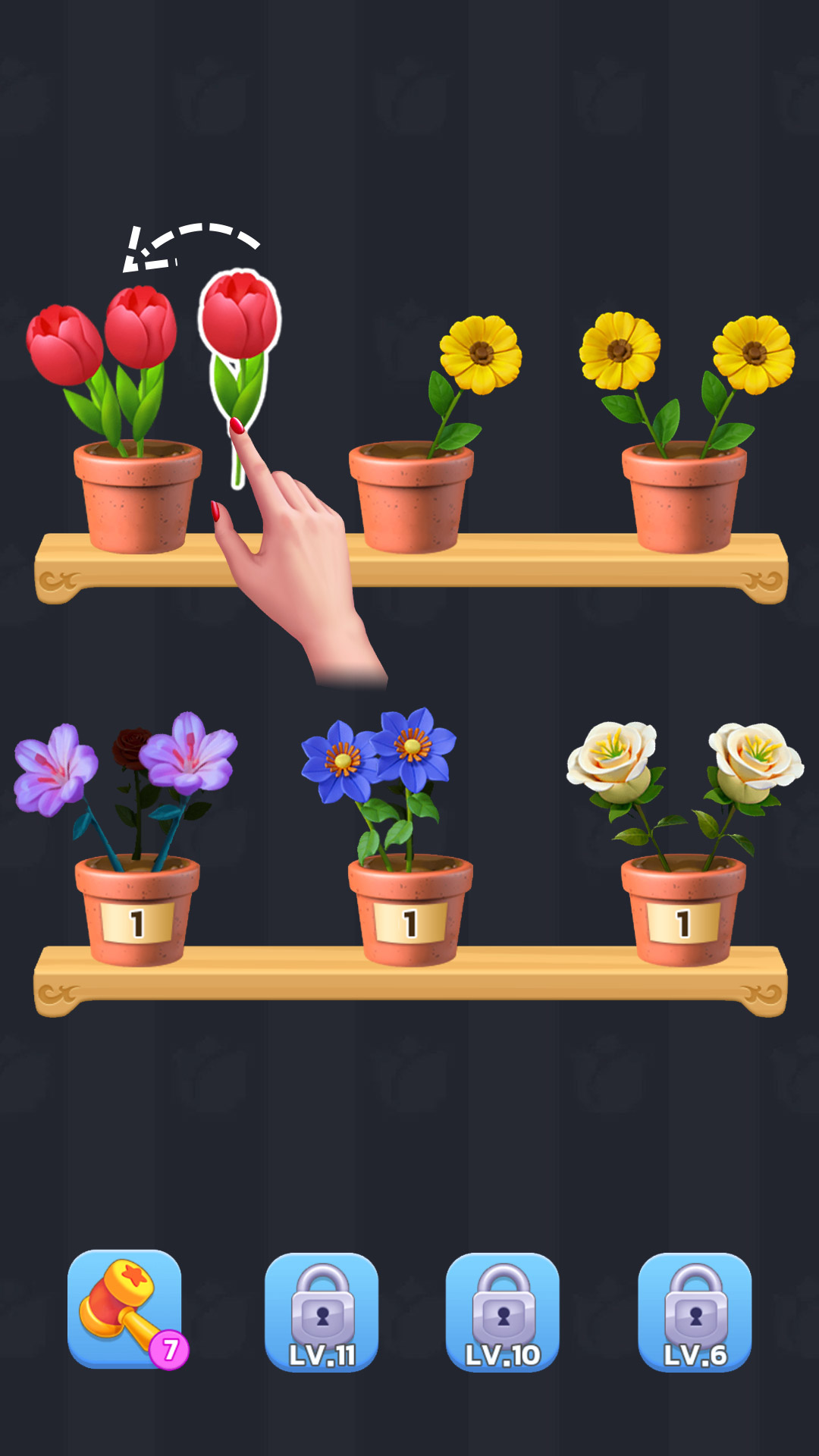
Task: Tap the pot with purple lilies
Action: click(x=137, y=910)
